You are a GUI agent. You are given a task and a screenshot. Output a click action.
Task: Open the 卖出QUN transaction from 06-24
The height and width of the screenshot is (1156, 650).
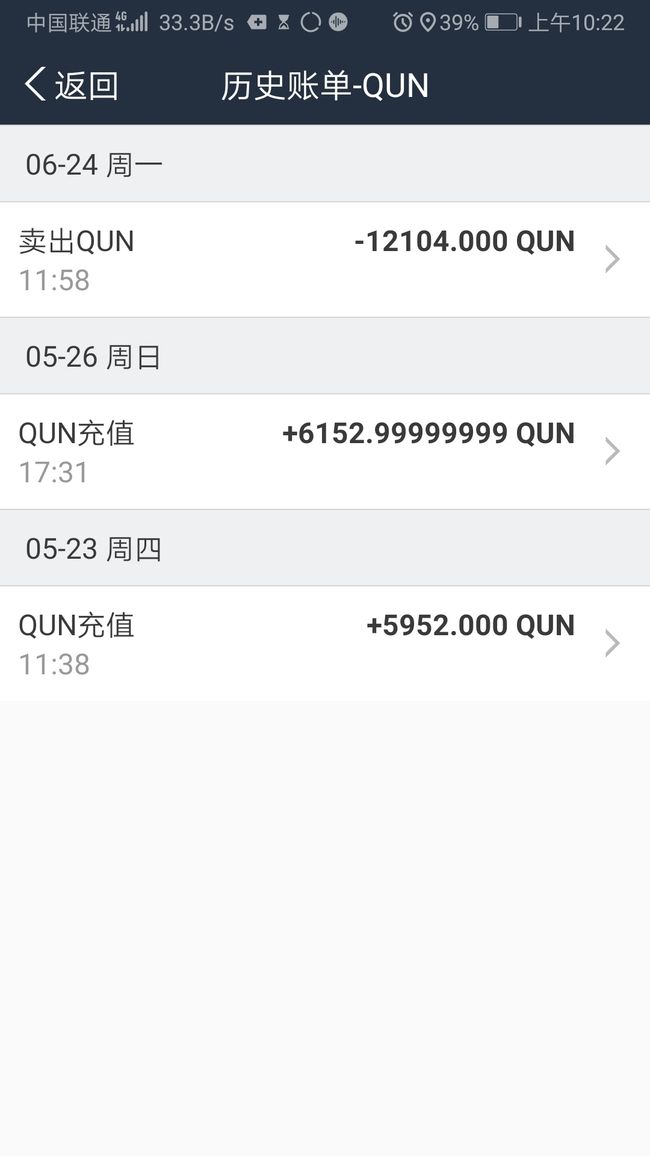tap(325, 260)
